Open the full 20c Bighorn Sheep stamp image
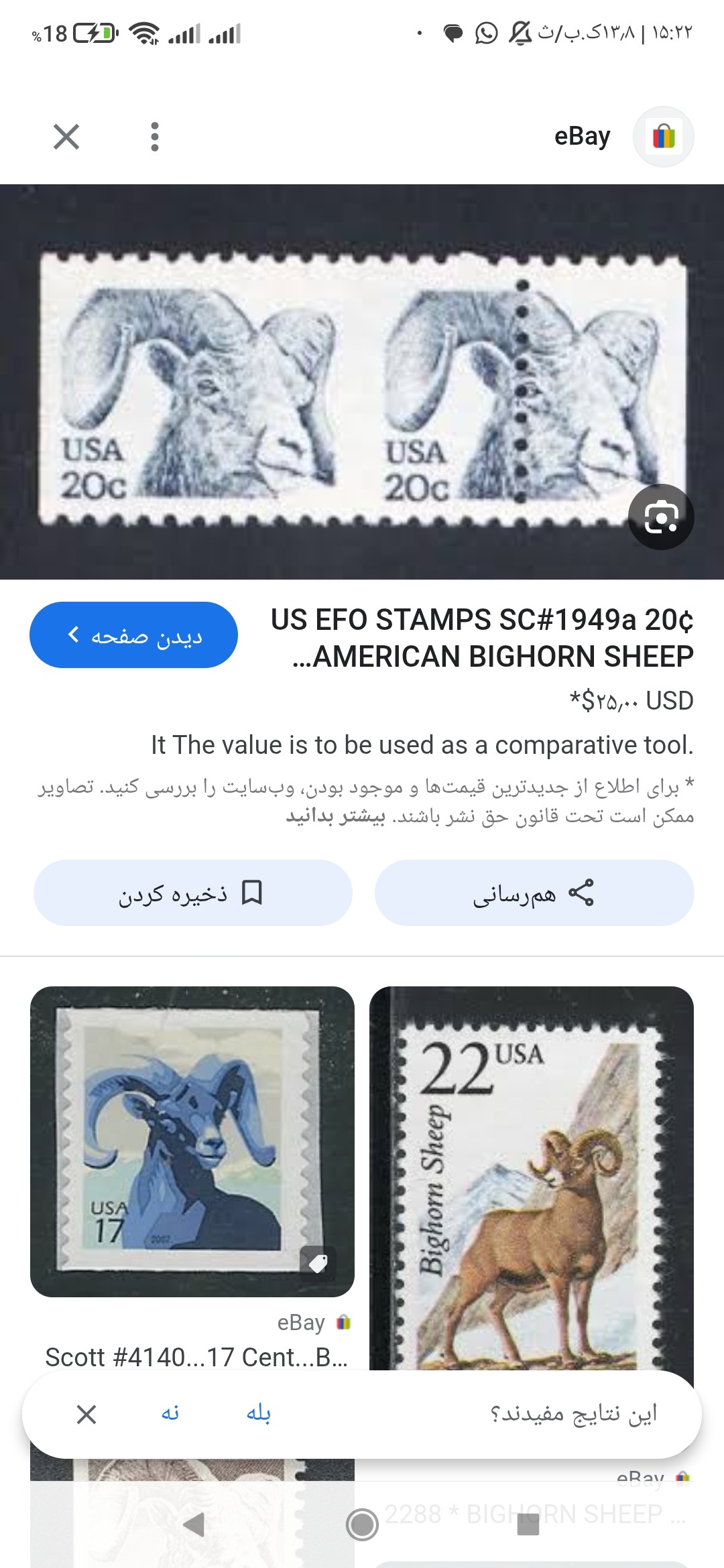This screenshot has height=1568, width=724. coord(362,382)
